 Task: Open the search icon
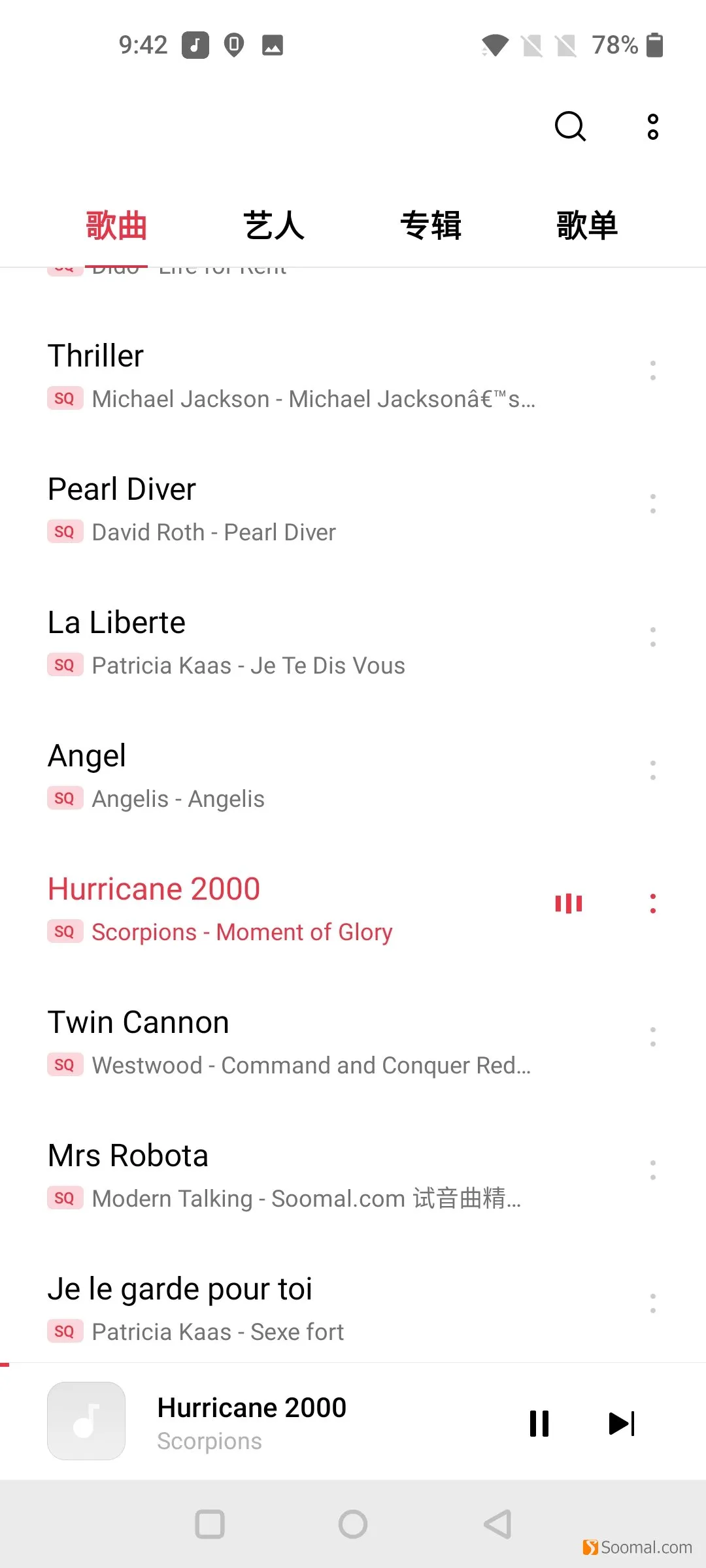(x=570, y=126)
